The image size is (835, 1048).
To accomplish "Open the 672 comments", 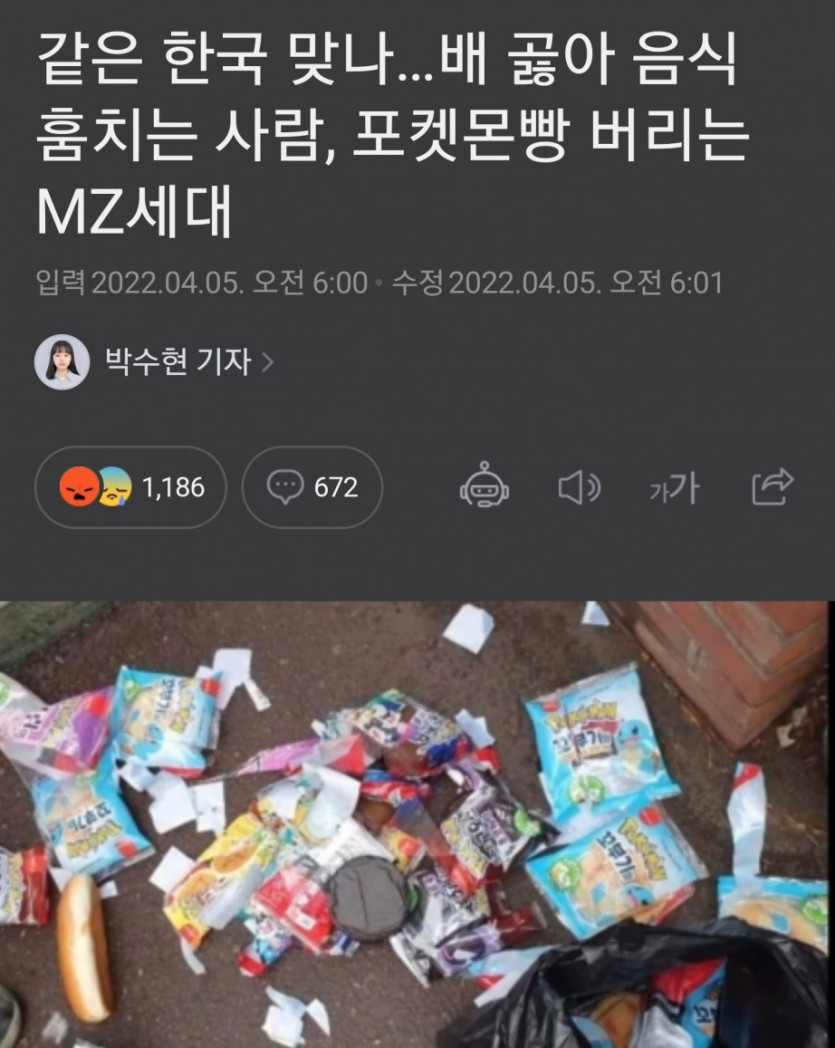I will click(x=312, y=487).
